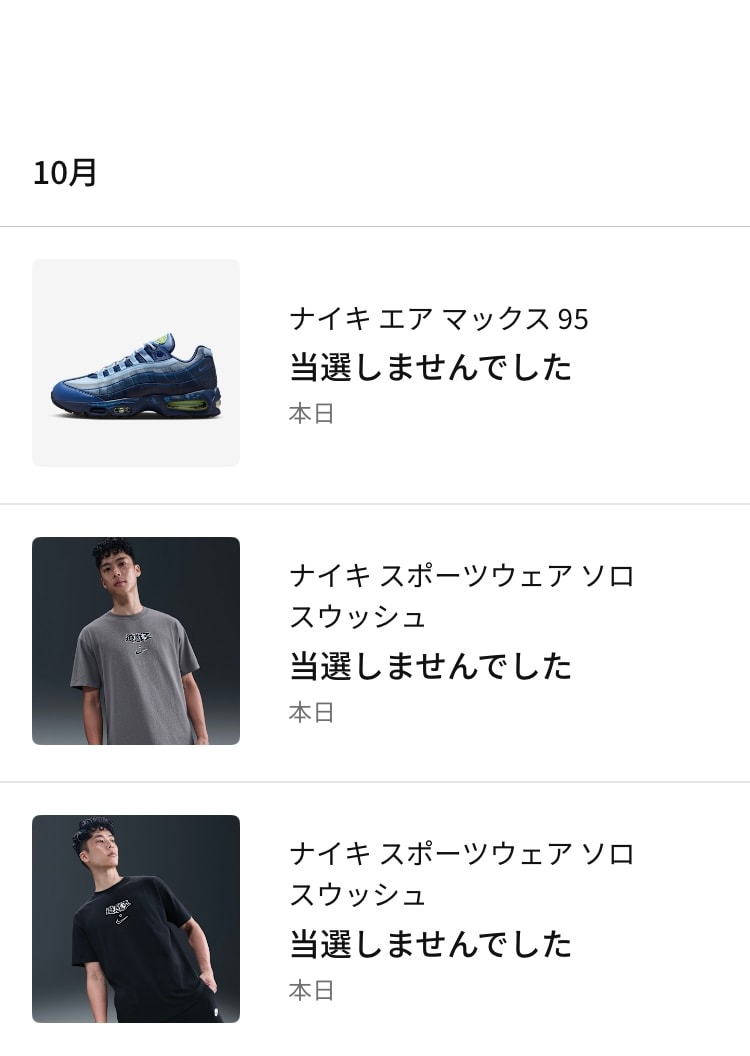Select the 10月 section heading
This screenshot has height=1056, width=750.
pyautogui.click(x=64, y=172)
